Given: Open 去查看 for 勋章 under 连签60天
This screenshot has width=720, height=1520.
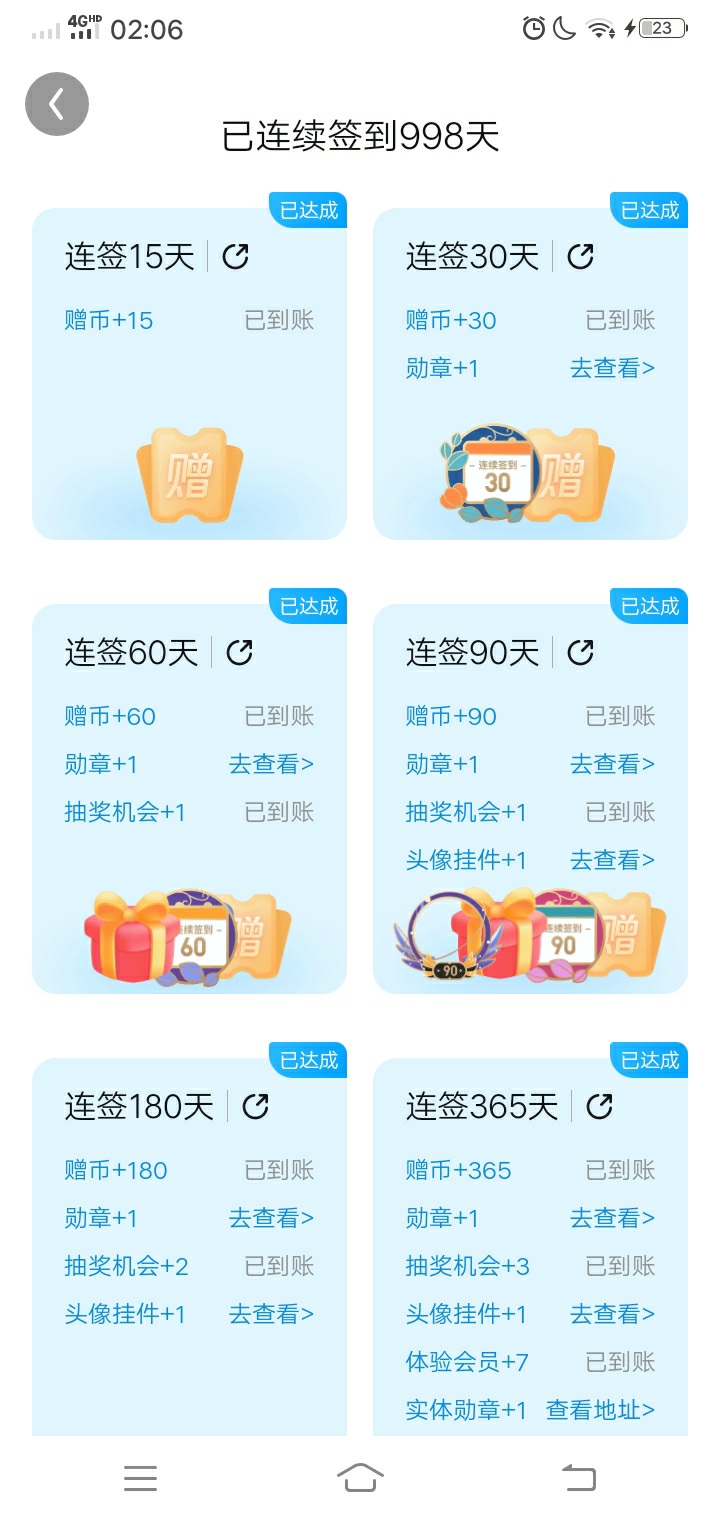Looking at the screenshot, I should pos(271,765).
